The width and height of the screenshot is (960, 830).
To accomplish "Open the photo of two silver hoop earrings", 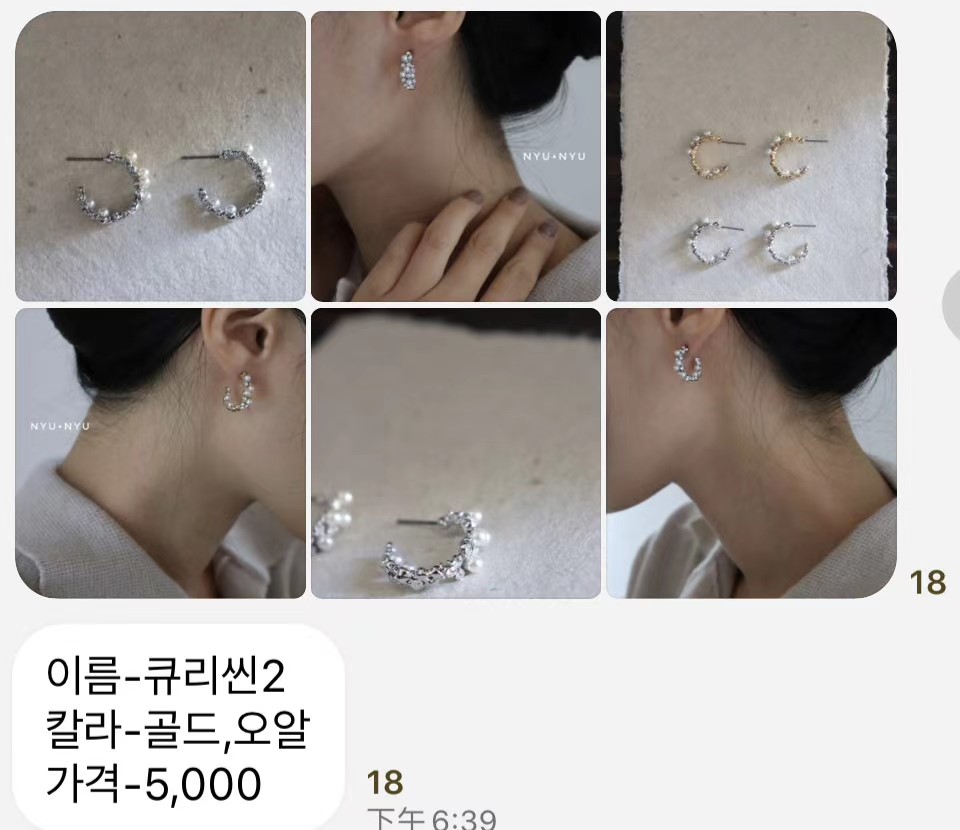I will tap(160, 156).
